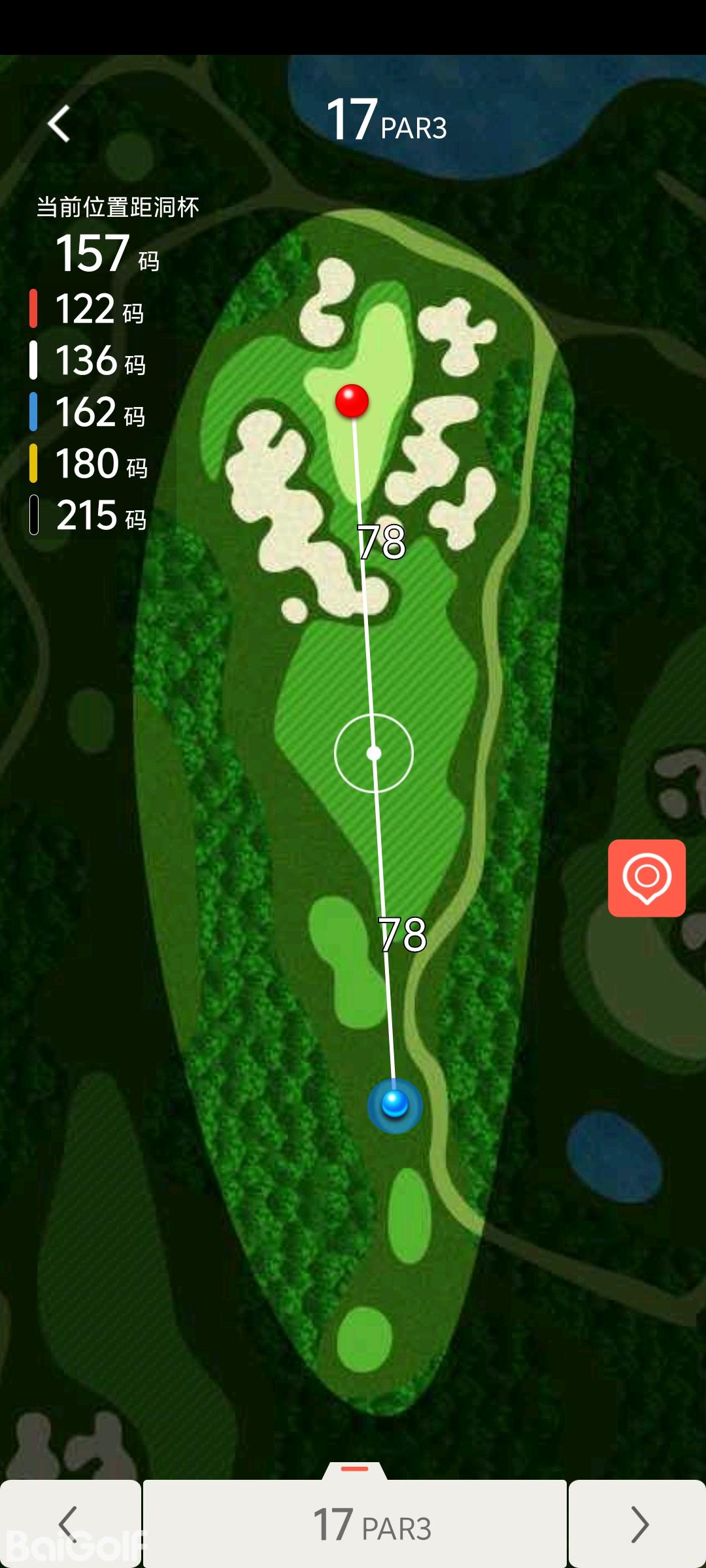Select the red pin flag marker

352,400
